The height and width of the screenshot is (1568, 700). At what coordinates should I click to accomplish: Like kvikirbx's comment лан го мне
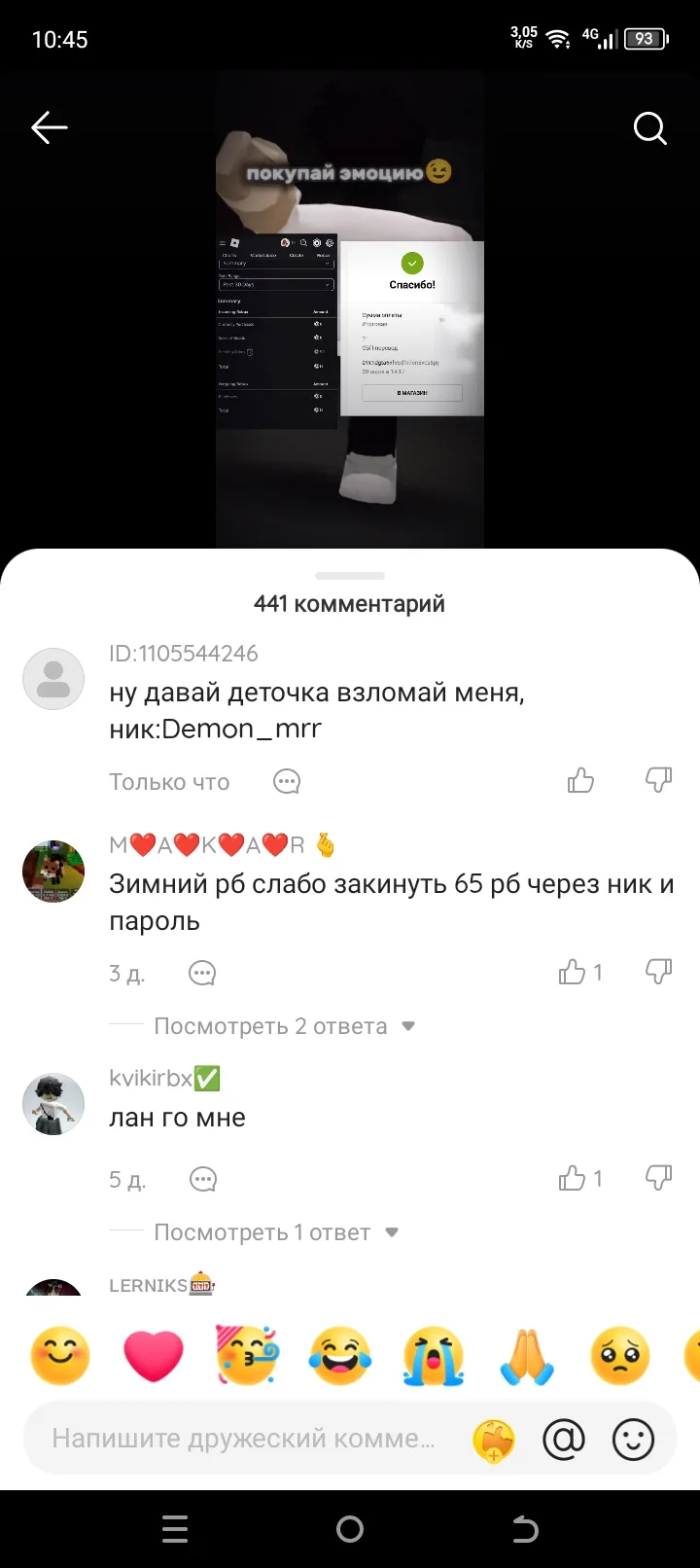[573, 1178]
